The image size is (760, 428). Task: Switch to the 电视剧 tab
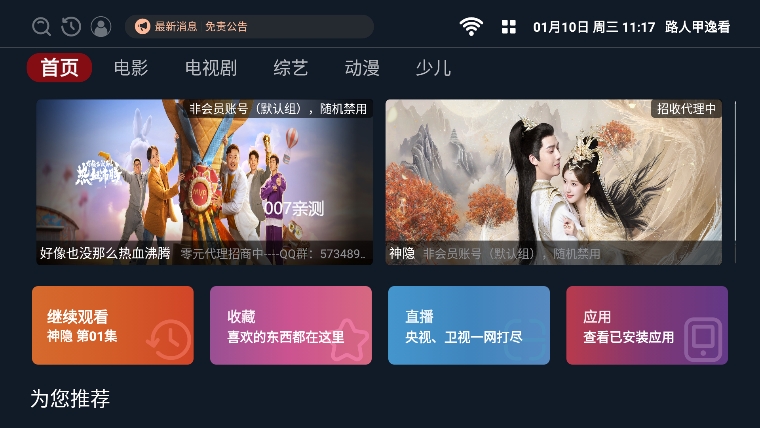click(x=211, y=68)
